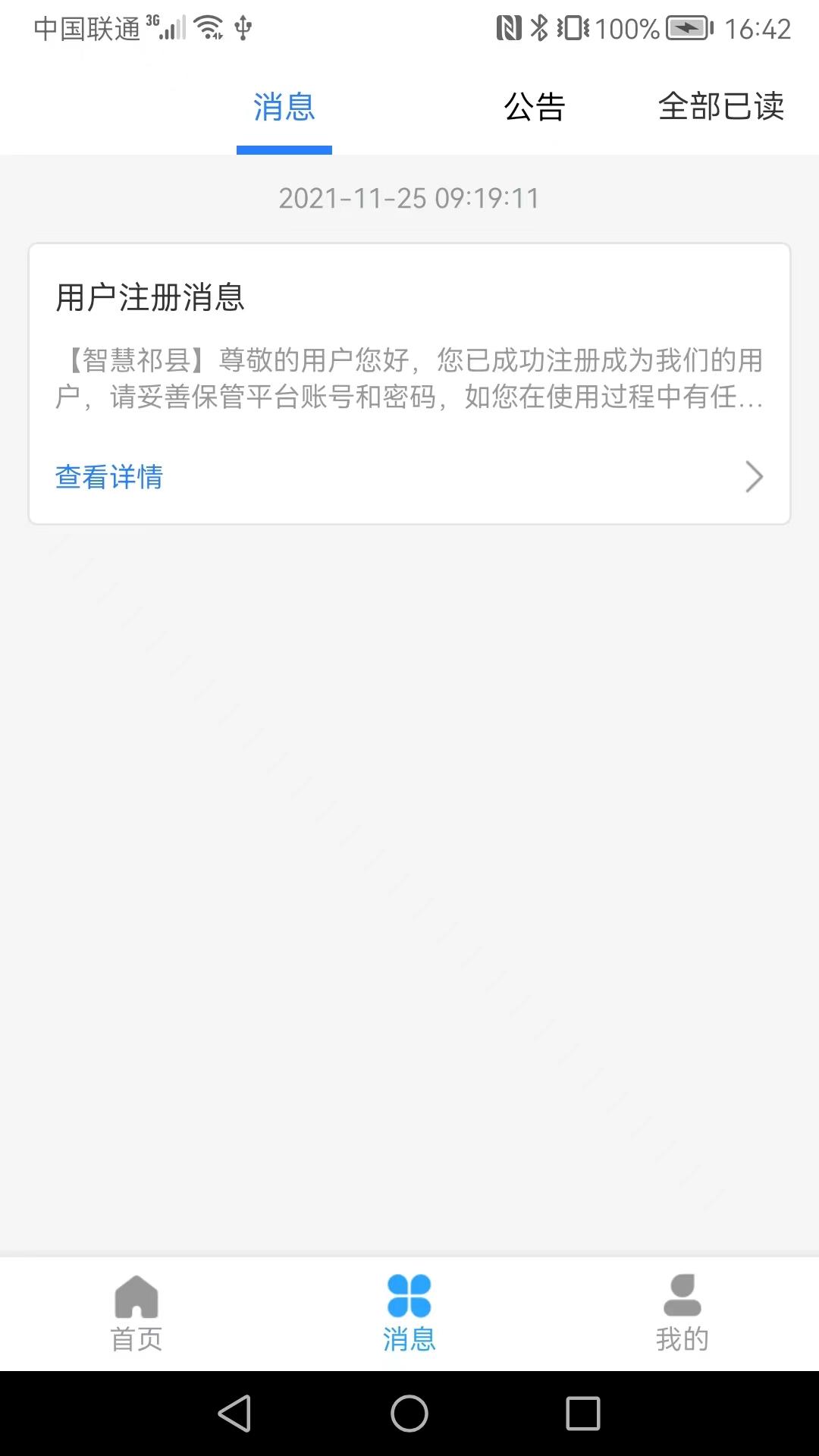Image resolution: width=819 pixels, height=1456 pixels.
Task: Tap the 查看详情 link
Action: tap(109, 477)
